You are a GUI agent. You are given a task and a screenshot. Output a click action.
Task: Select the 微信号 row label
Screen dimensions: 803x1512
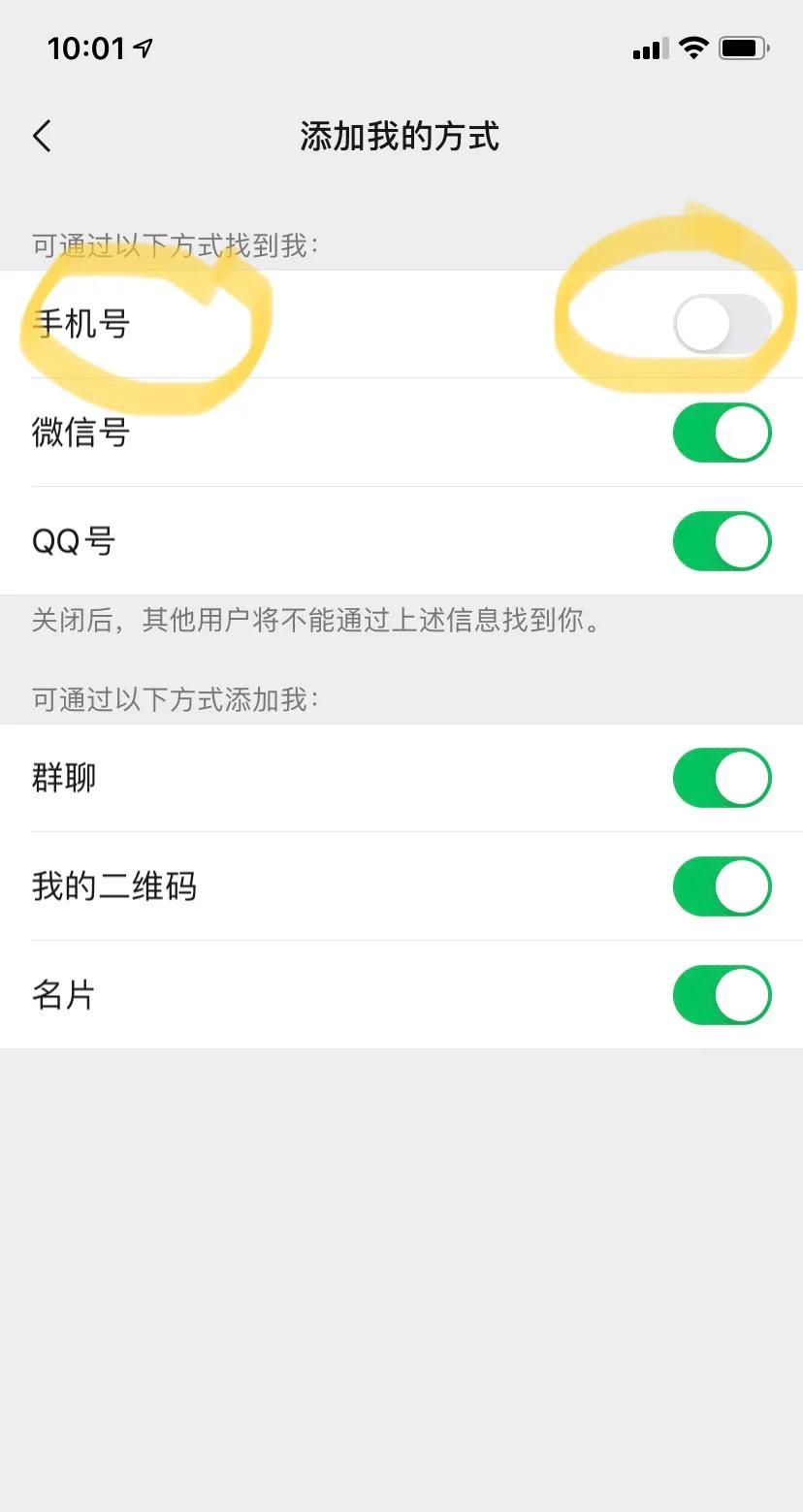click(81, 433)
